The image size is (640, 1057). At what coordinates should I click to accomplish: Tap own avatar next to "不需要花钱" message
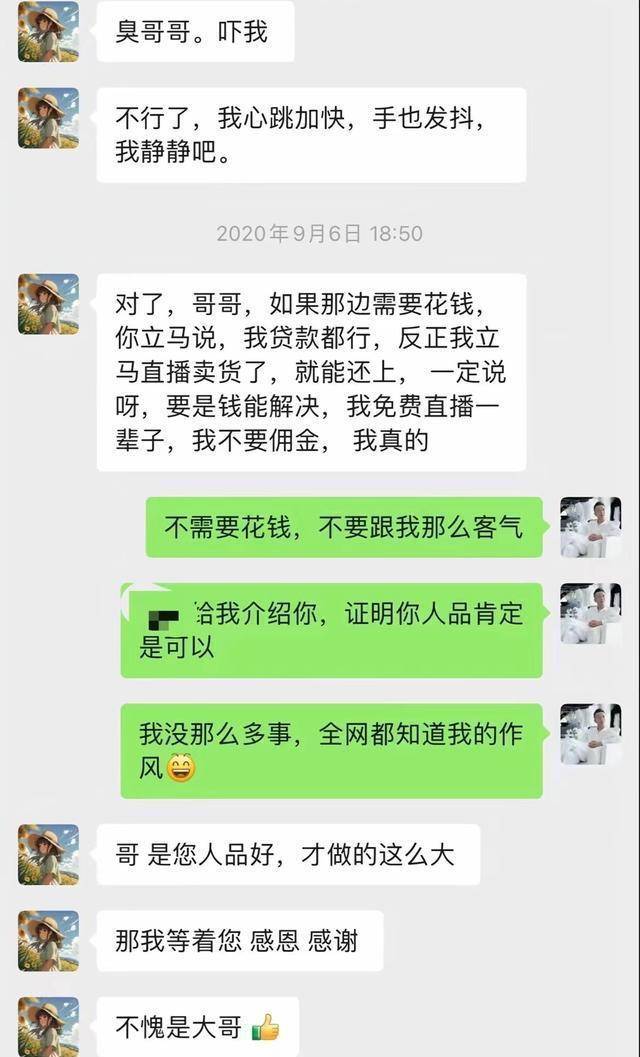click(x=590, y=527)
